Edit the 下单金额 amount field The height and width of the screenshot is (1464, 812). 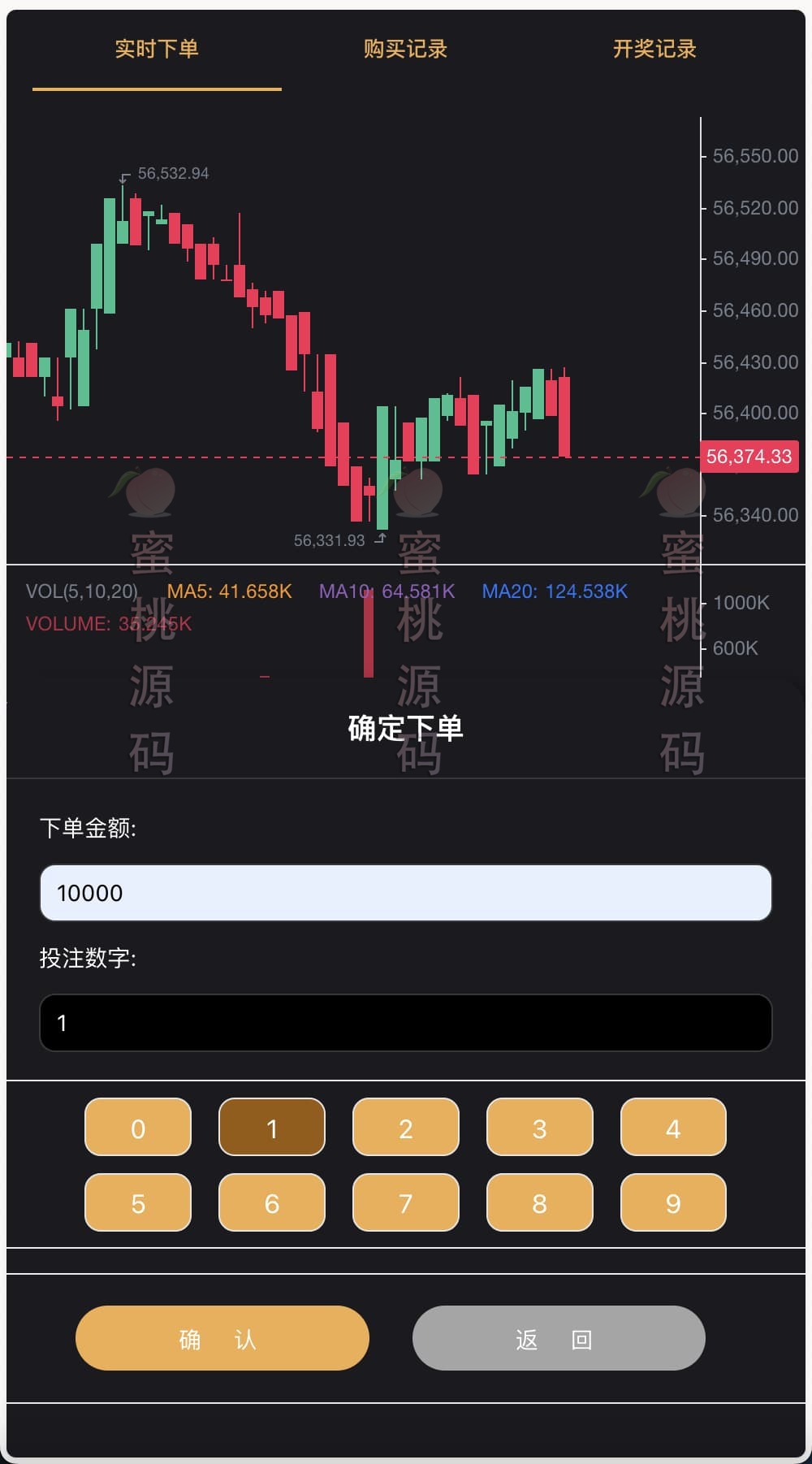click(x=405, y=893)
